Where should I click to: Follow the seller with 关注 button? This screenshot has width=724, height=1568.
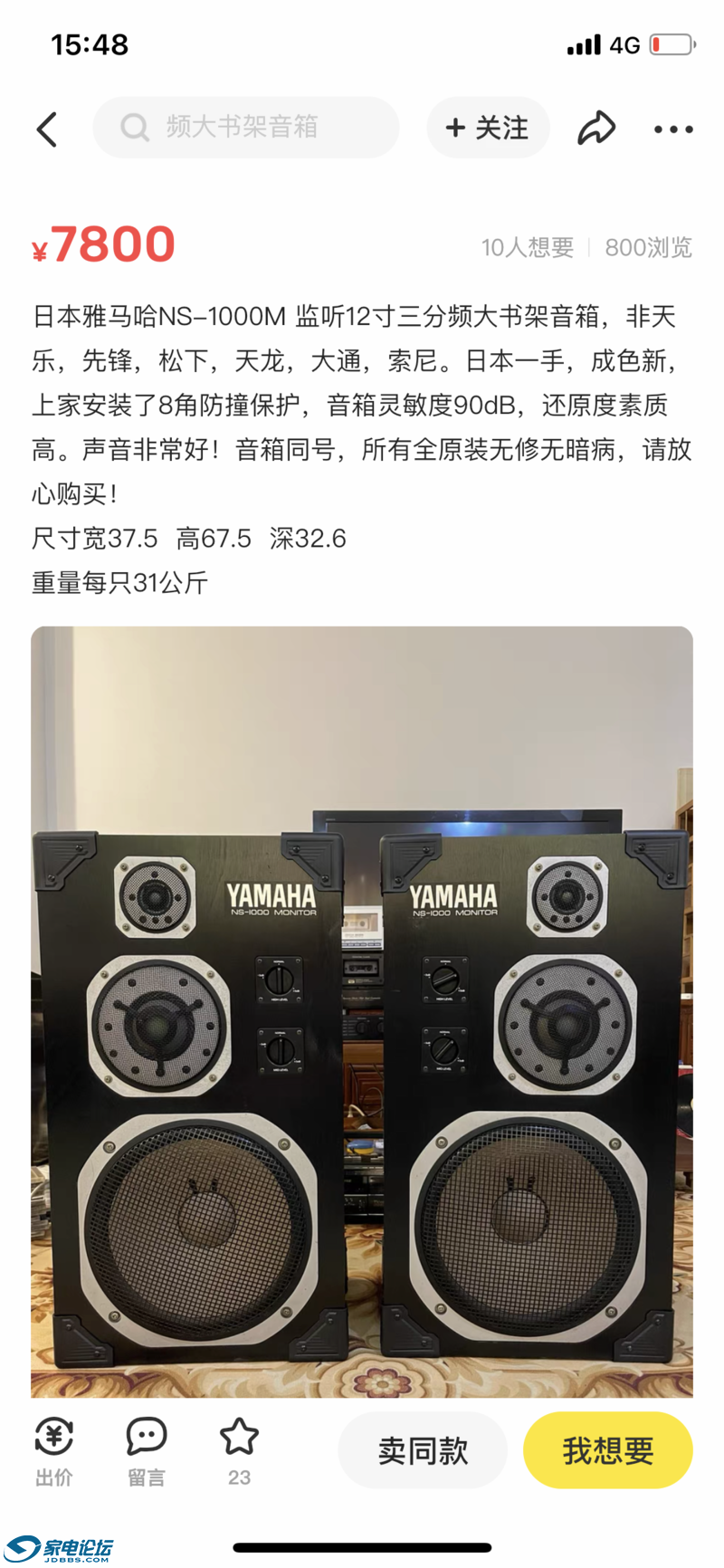pyautogui.click(x=488, y=128)
